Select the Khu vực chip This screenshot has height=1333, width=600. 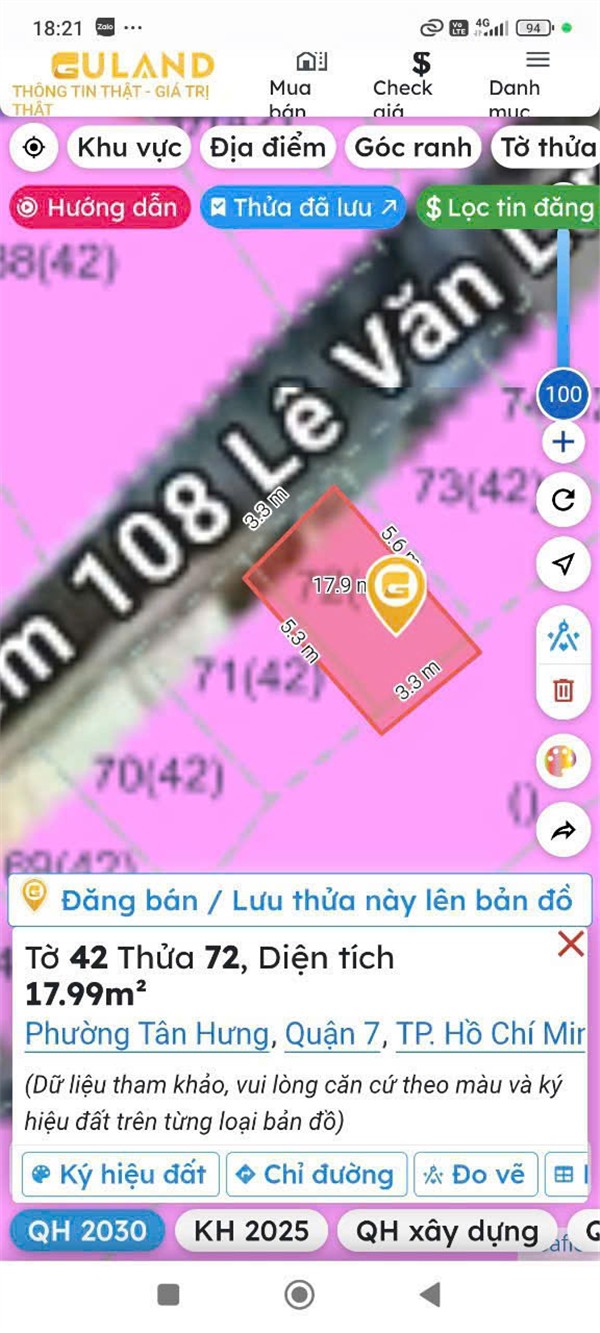point(130,148)
